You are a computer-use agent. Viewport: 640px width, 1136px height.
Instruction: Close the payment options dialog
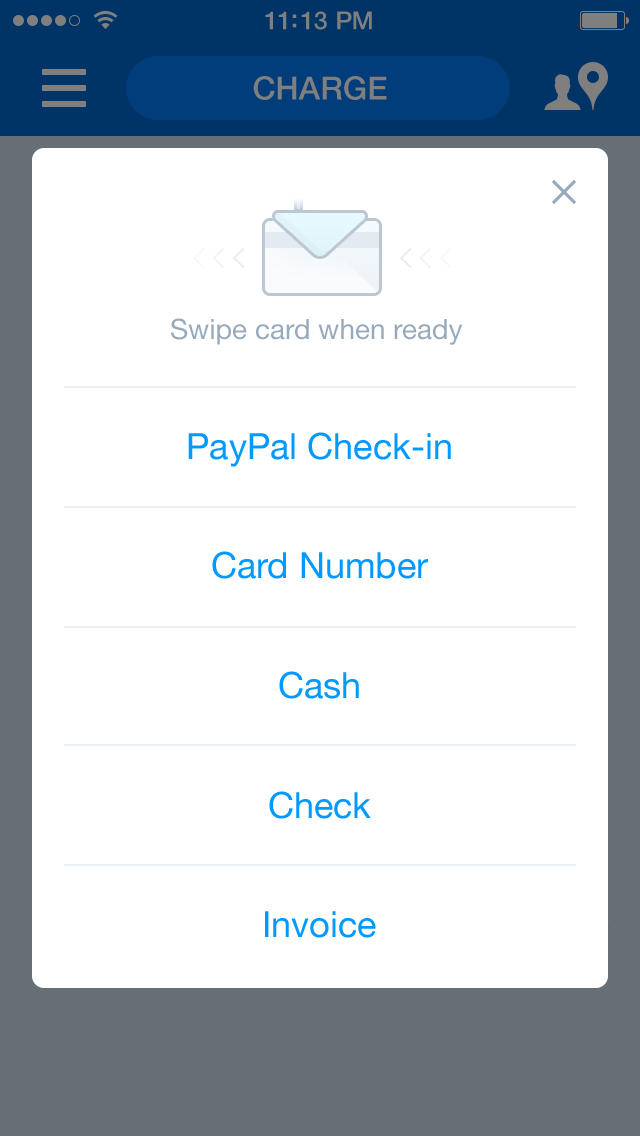tap(564, 192)
